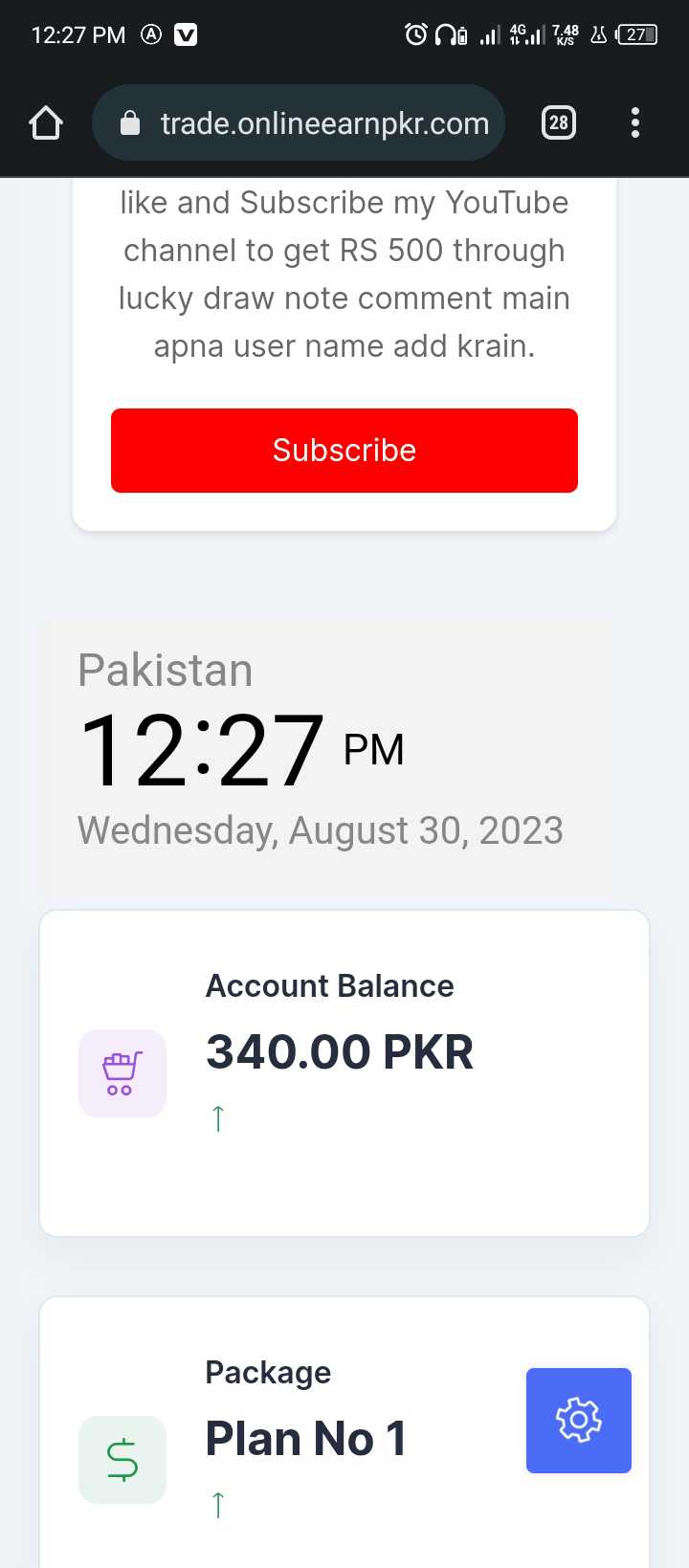Go to browser home page
689x1568 pixels.
click(x=46, y=122)
